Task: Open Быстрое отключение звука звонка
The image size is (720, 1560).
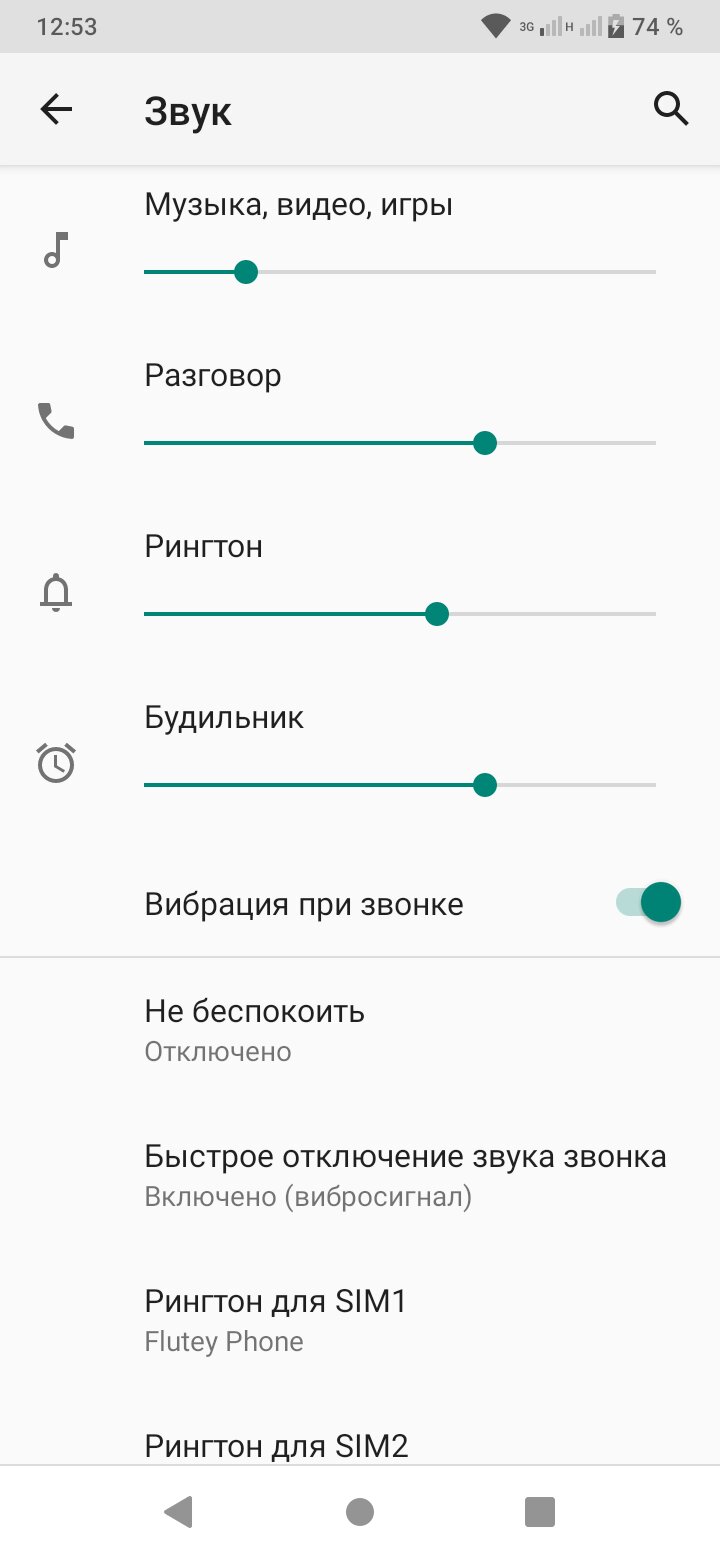Action: (x=360, y=1175)
